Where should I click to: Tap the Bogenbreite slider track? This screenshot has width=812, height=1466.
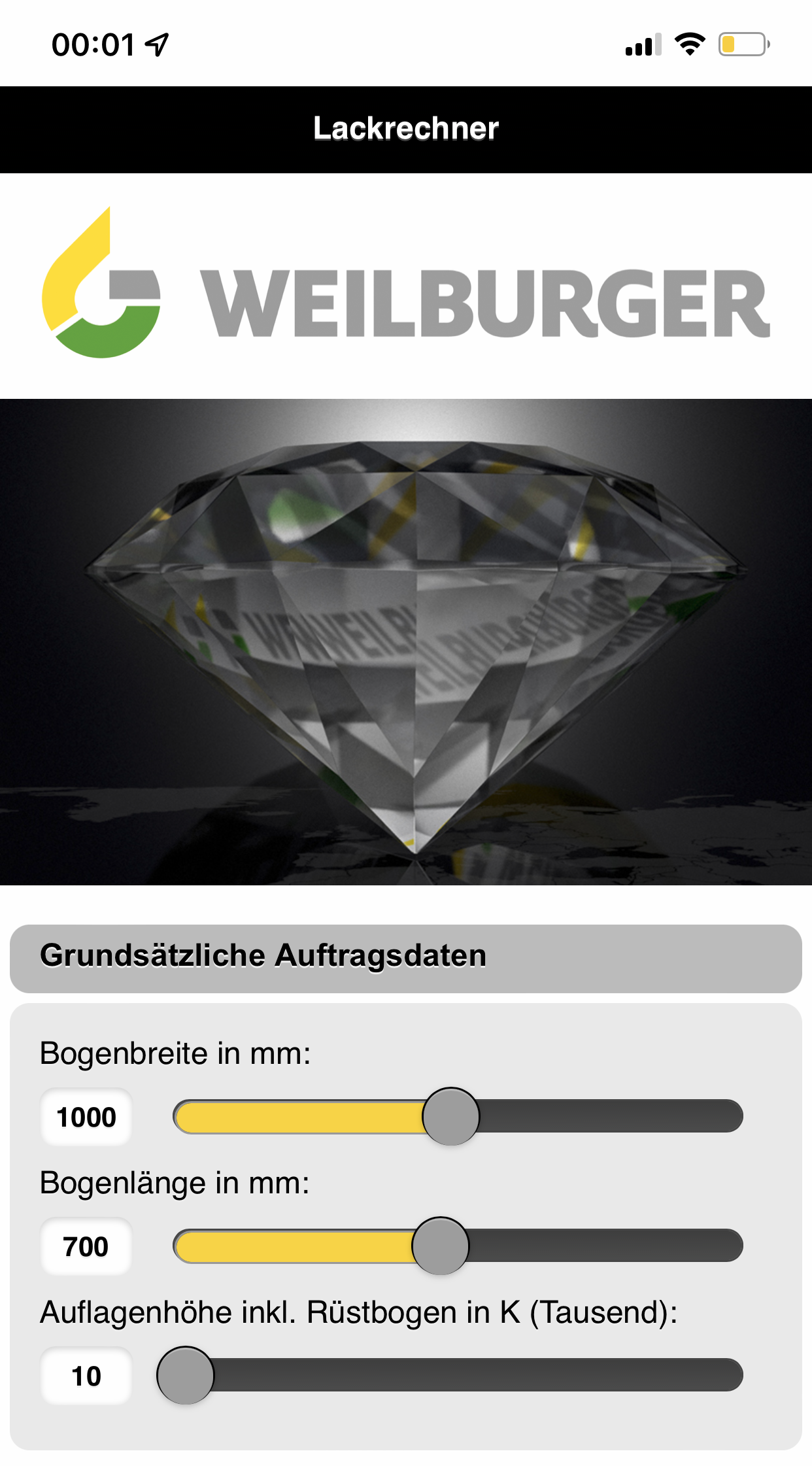(x=458, y=1116)
